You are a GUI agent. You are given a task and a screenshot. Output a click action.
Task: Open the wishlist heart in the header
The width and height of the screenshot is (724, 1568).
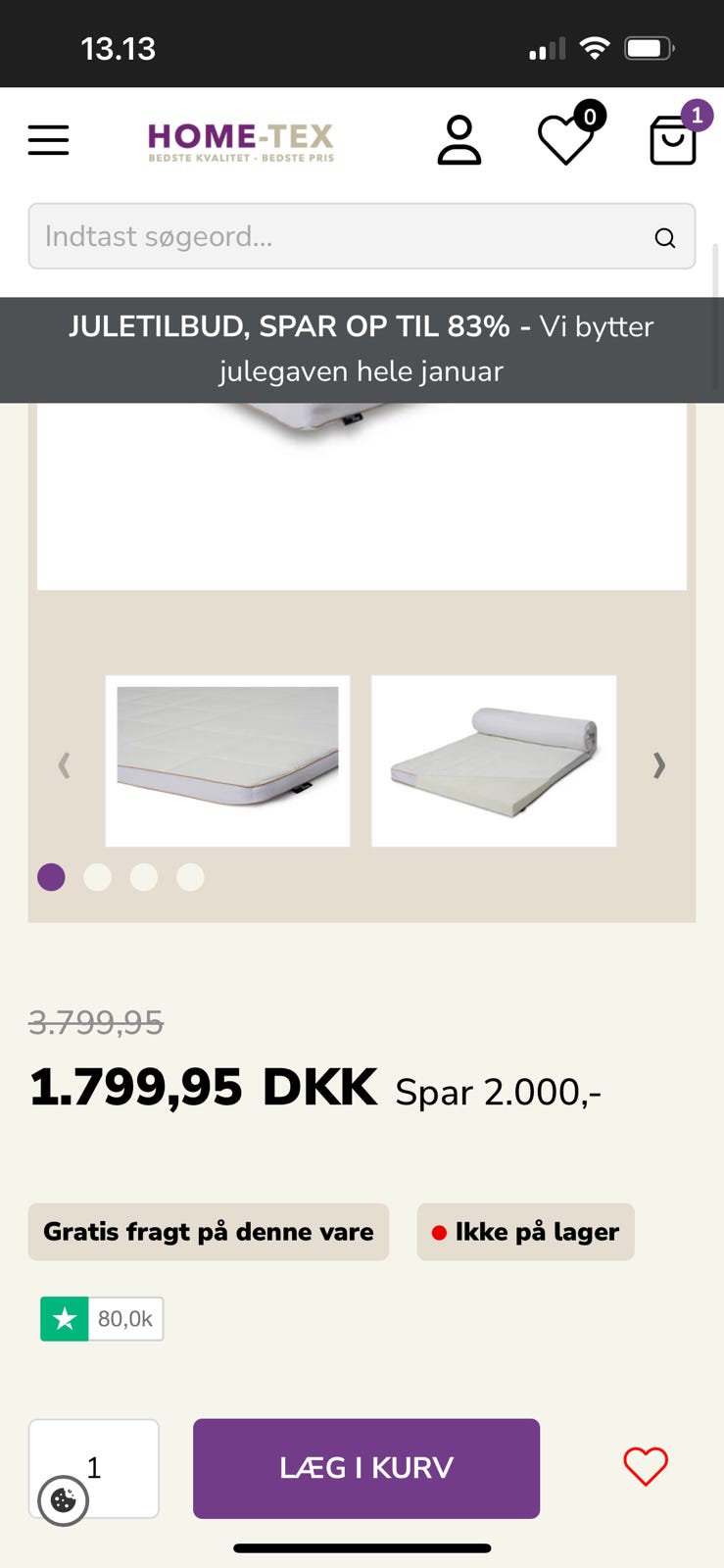coord(566,140)
